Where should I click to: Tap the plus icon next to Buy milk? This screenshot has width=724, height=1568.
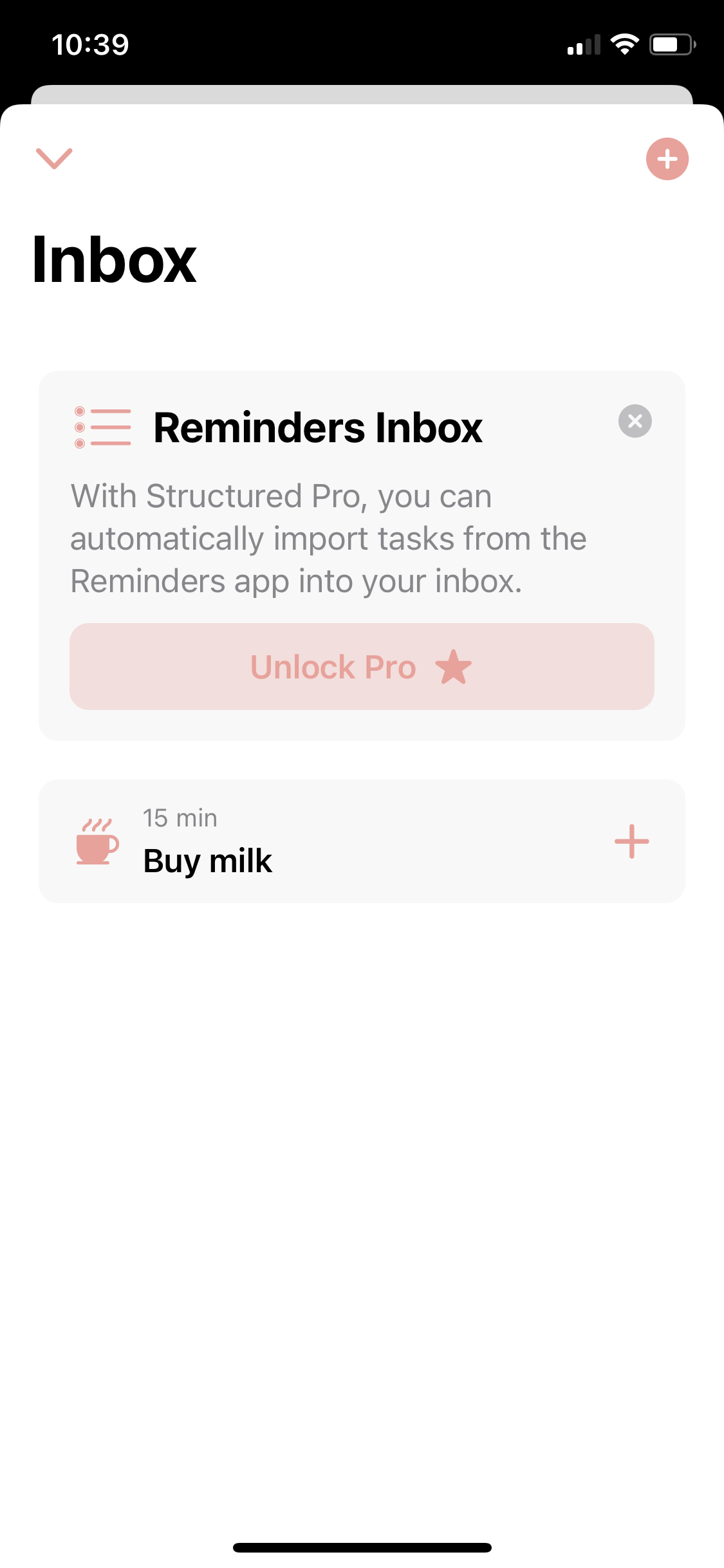pyautogui.click(x=631, y=841)
